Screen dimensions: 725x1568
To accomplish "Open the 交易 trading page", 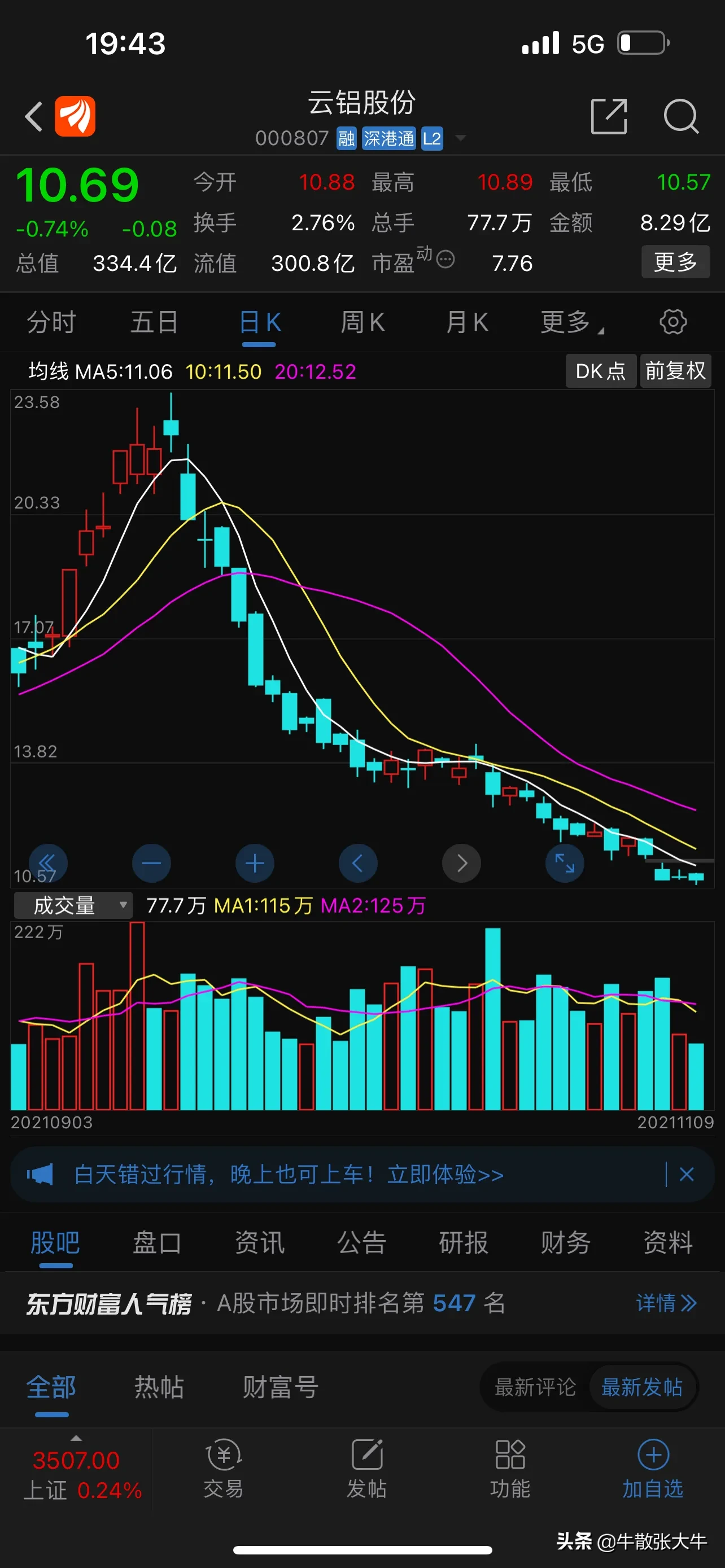I will point(224,1468).
